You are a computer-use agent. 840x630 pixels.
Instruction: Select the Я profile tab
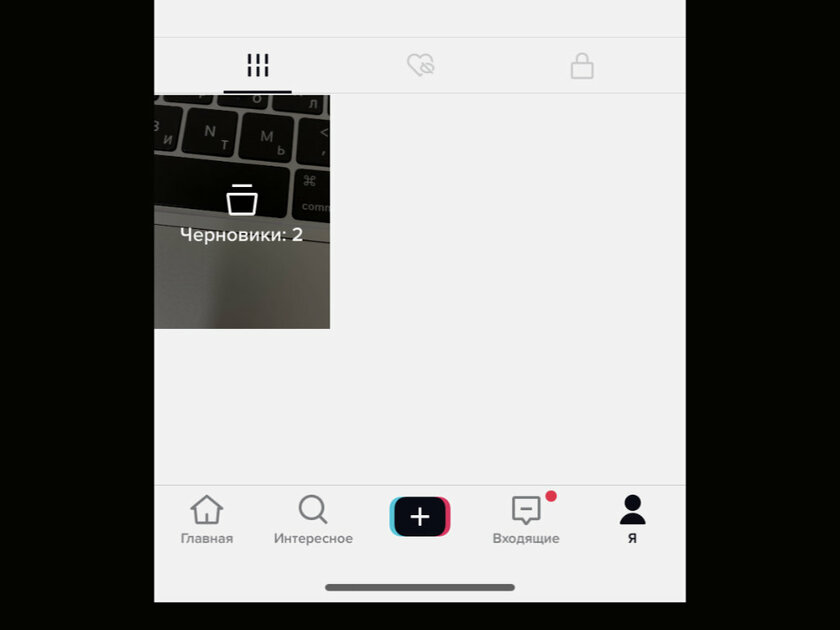coord(632,520)
